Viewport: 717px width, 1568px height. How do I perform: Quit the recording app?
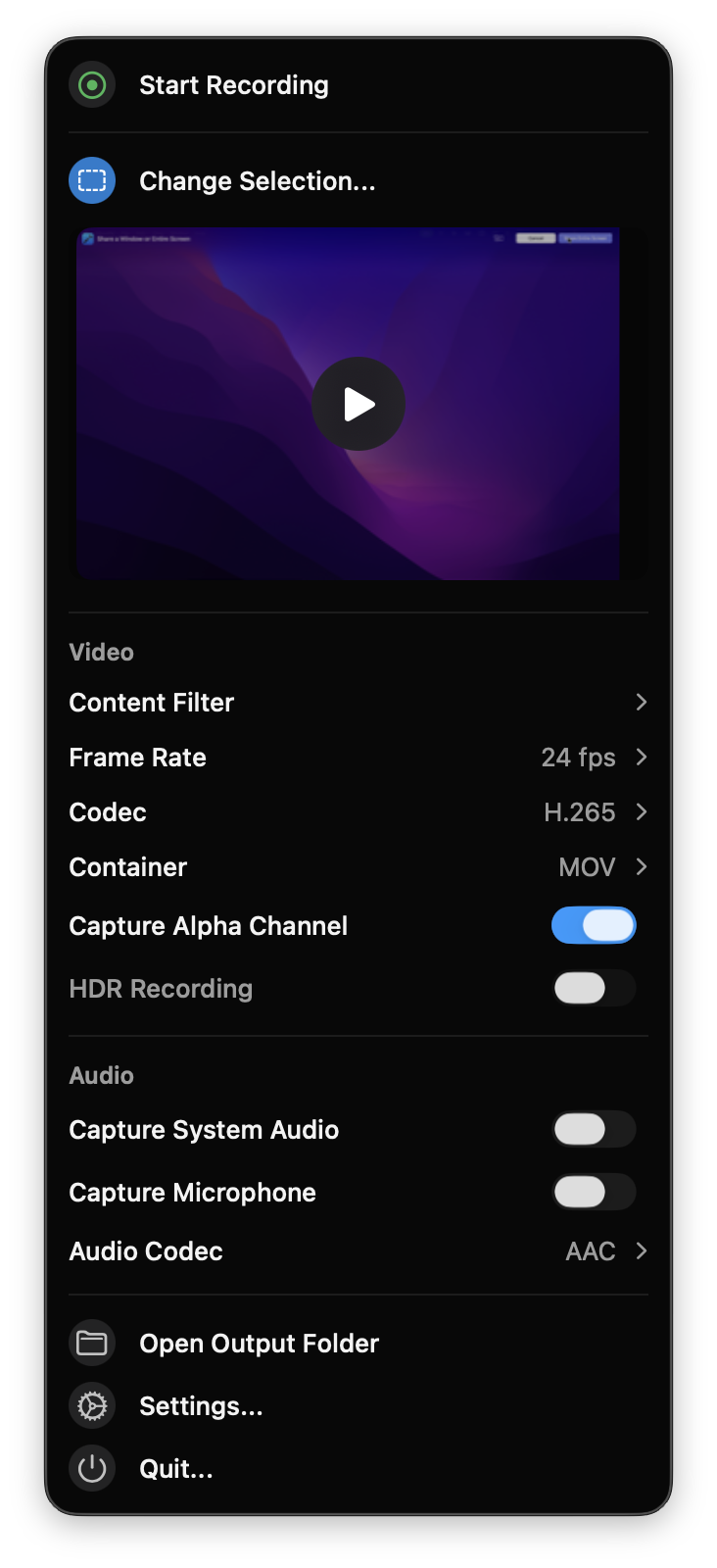point(175,1469)
